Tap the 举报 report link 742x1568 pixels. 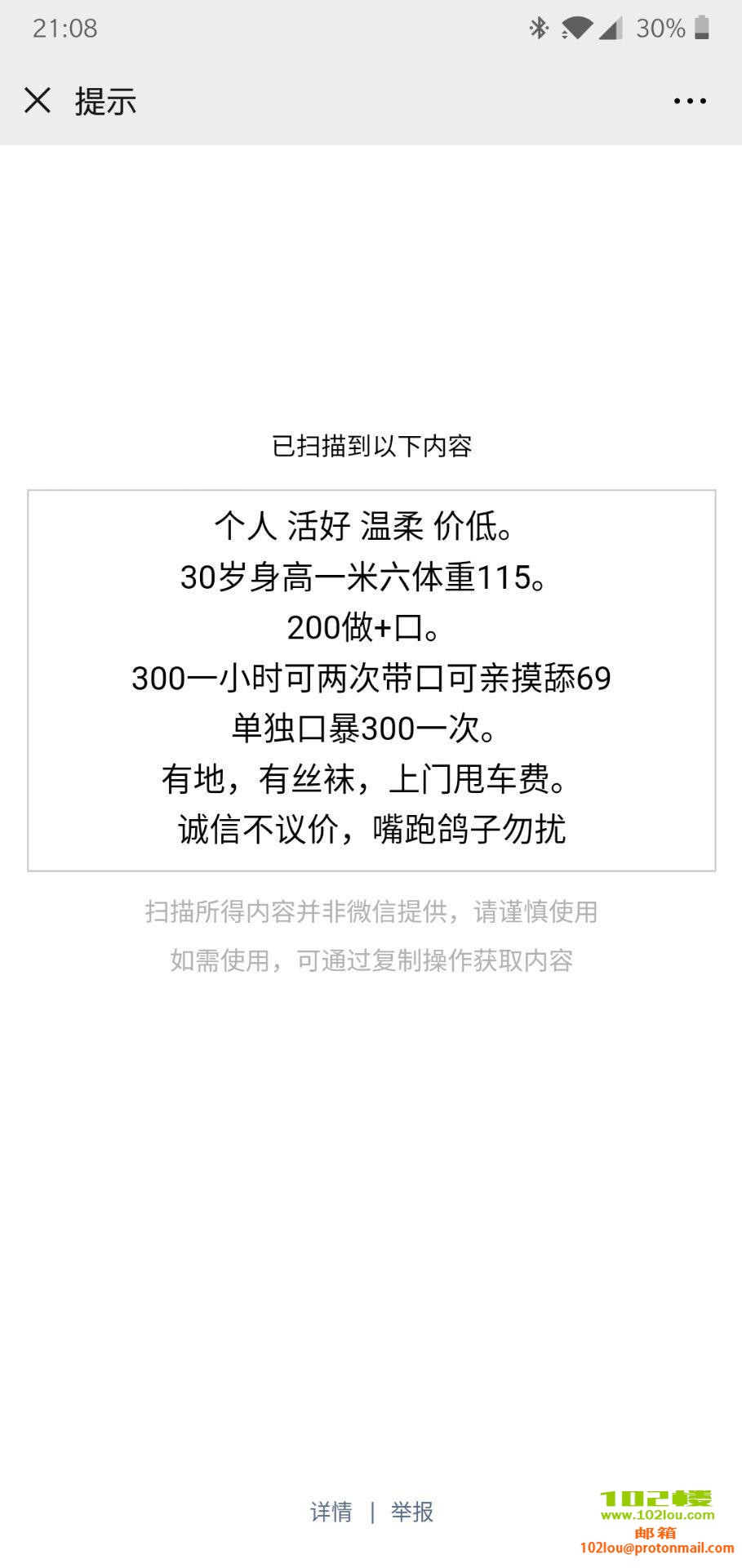(412, 1512)
